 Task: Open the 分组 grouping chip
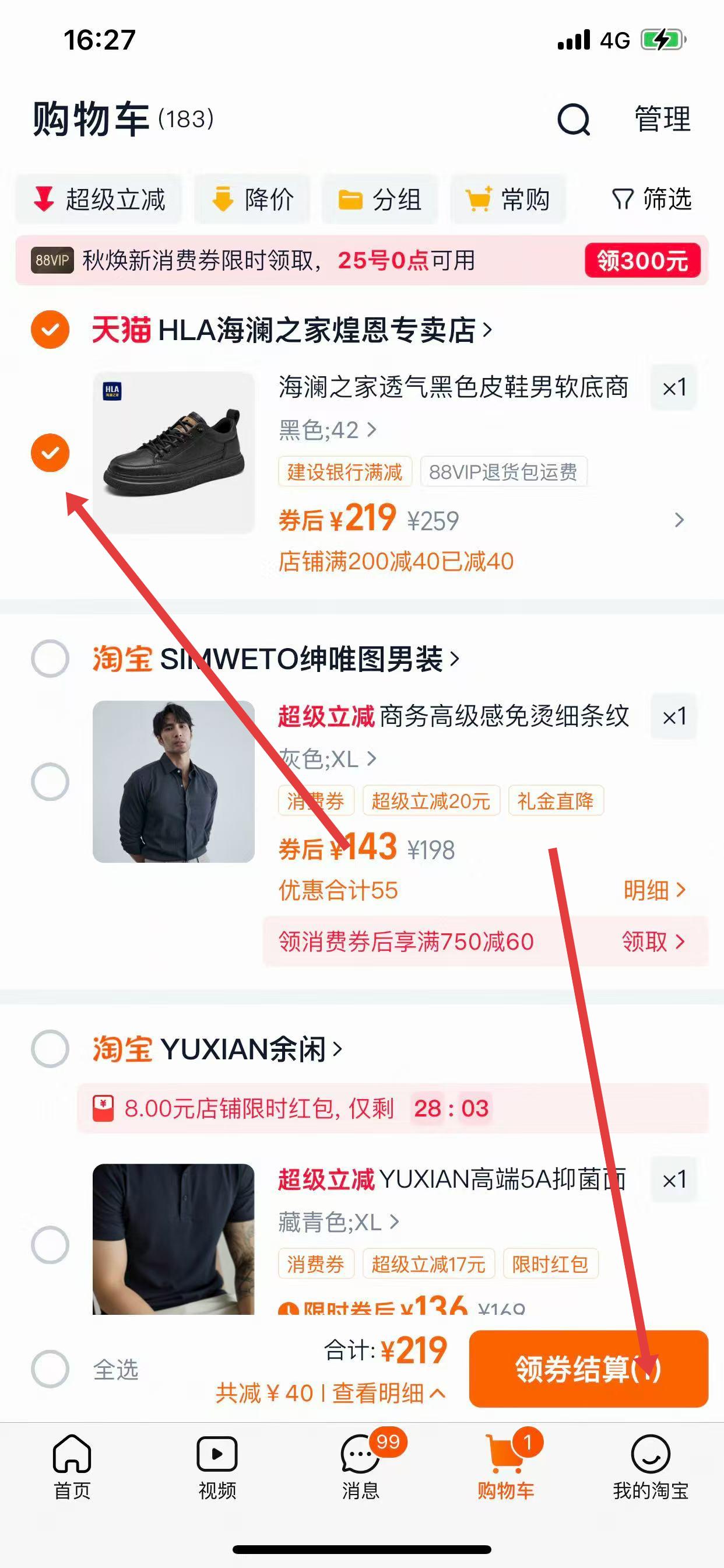tap(379, 199)
